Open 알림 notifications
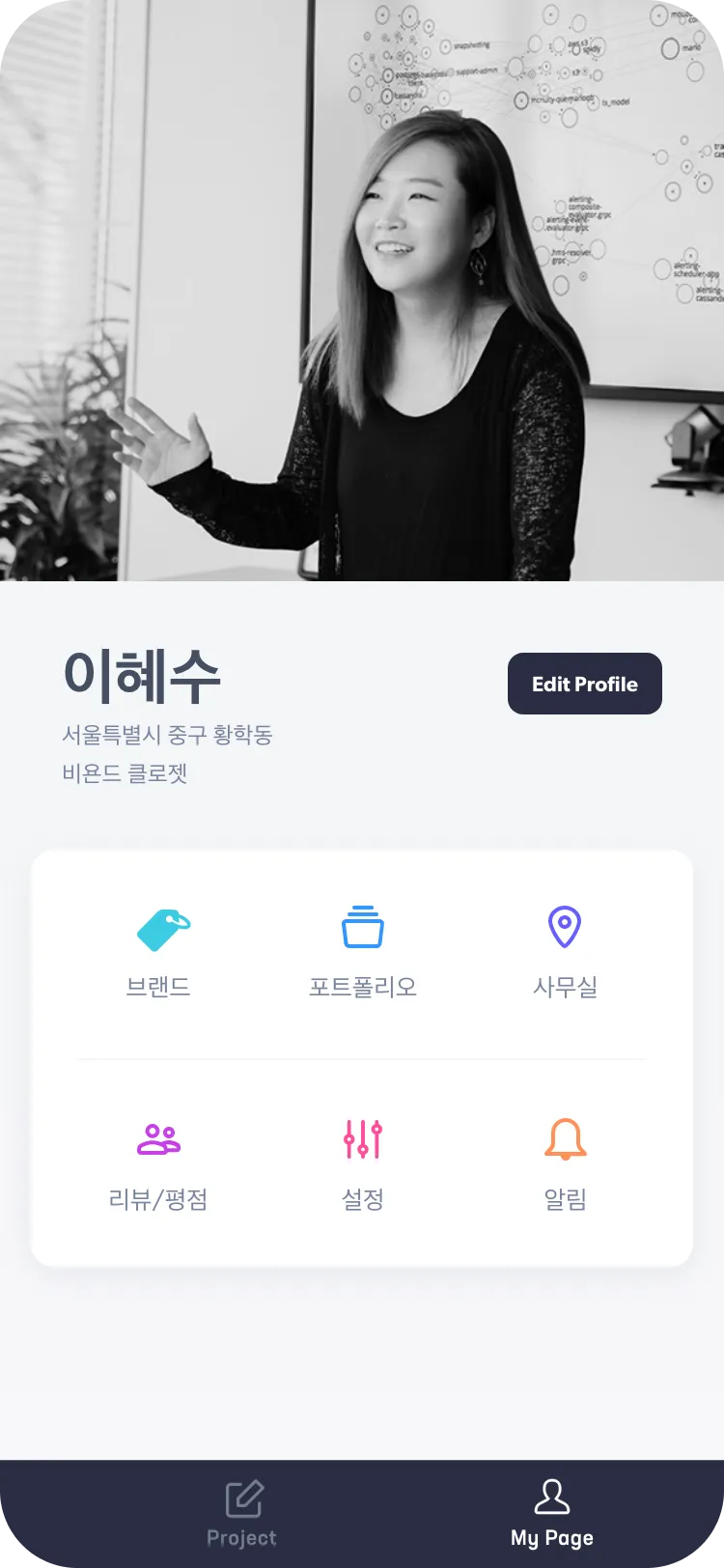 coord(565,1164)
